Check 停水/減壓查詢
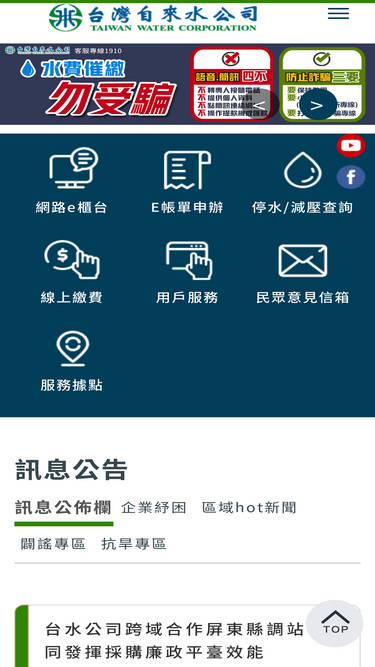 coord(302,181)
